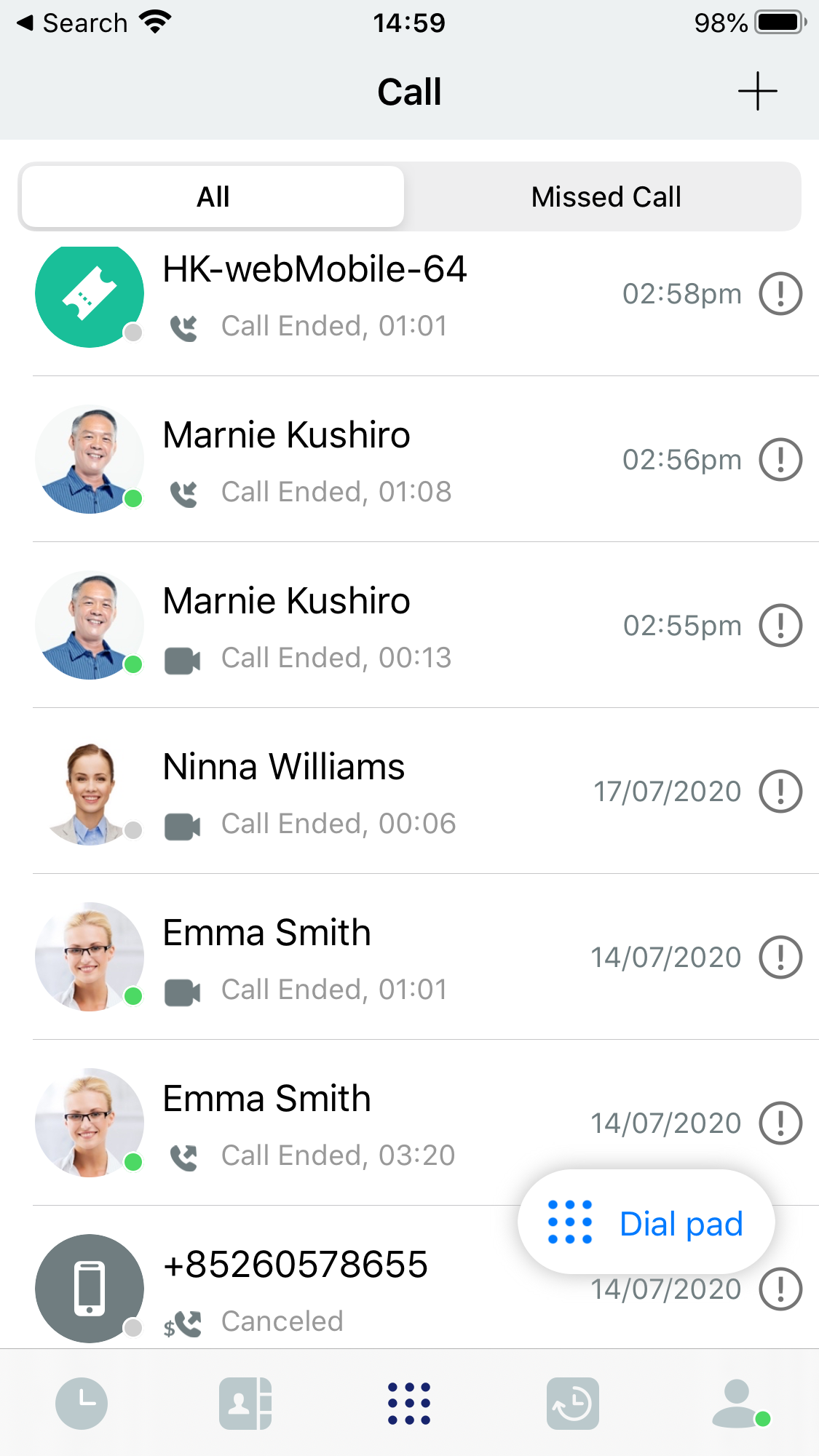Open the history clock tab
This screenshot has width=819, height=1456.
coord(573,1403)
